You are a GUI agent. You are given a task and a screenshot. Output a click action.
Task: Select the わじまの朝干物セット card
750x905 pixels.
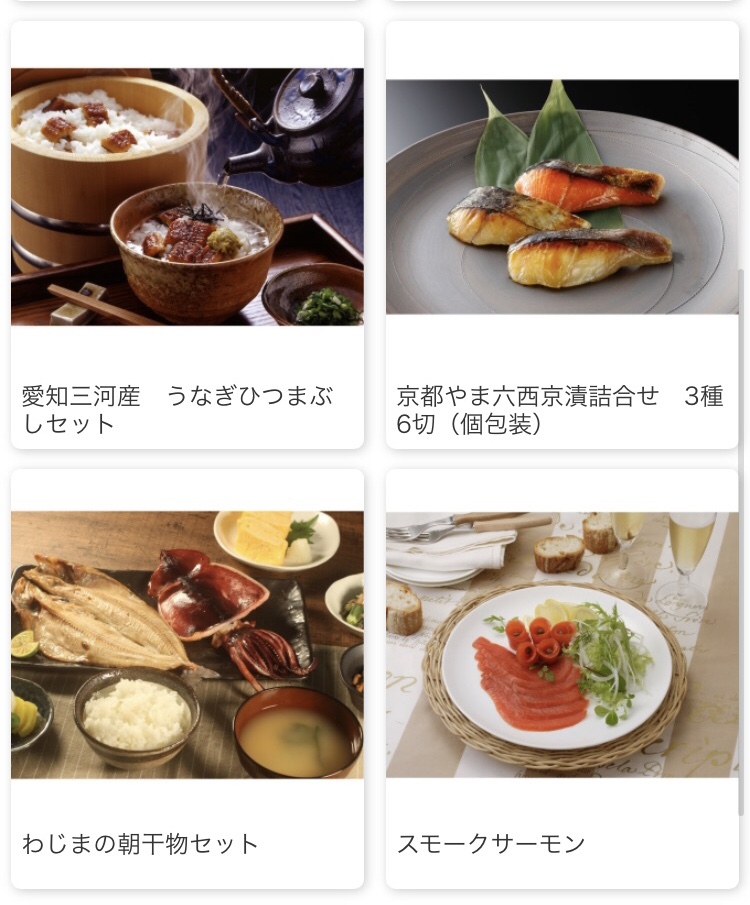187,678
